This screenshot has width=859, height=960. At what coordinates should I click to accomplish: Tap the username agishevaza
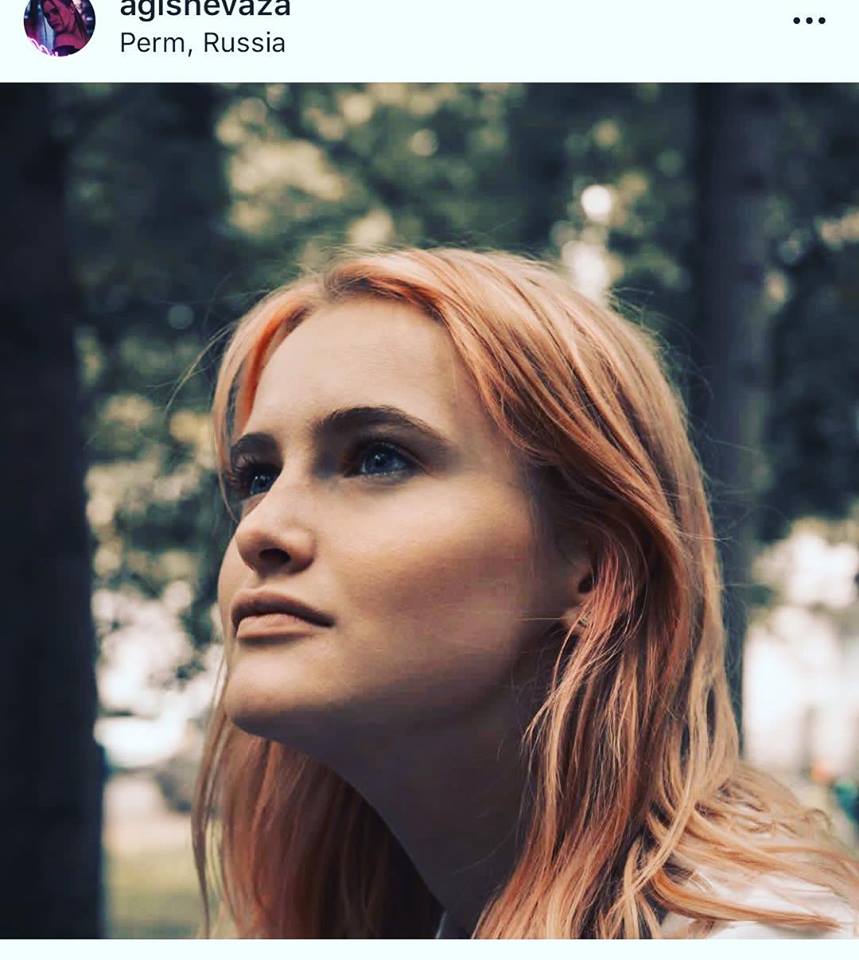tap(205, 9)
